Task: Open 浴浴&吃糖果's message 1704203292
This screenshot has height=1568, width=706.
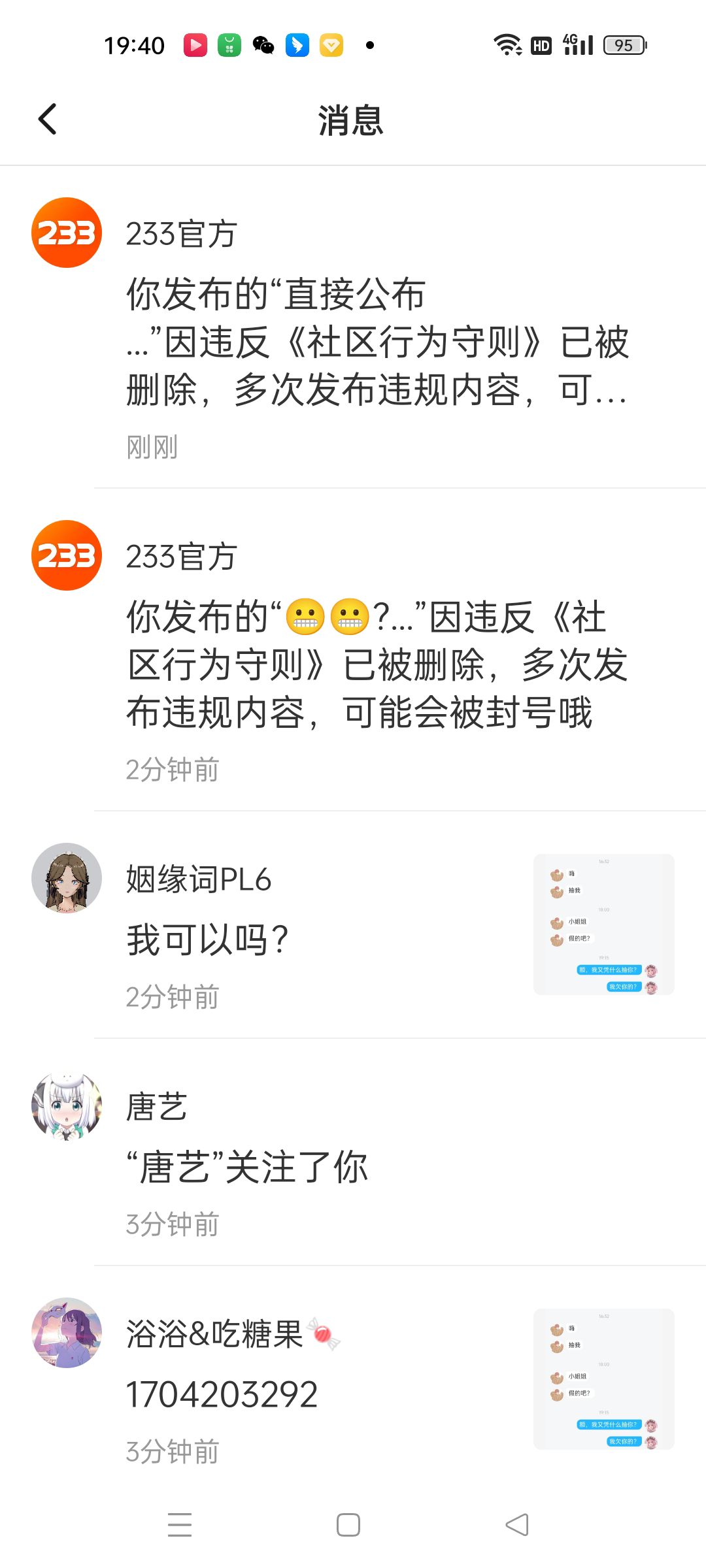Action: 353,1380
